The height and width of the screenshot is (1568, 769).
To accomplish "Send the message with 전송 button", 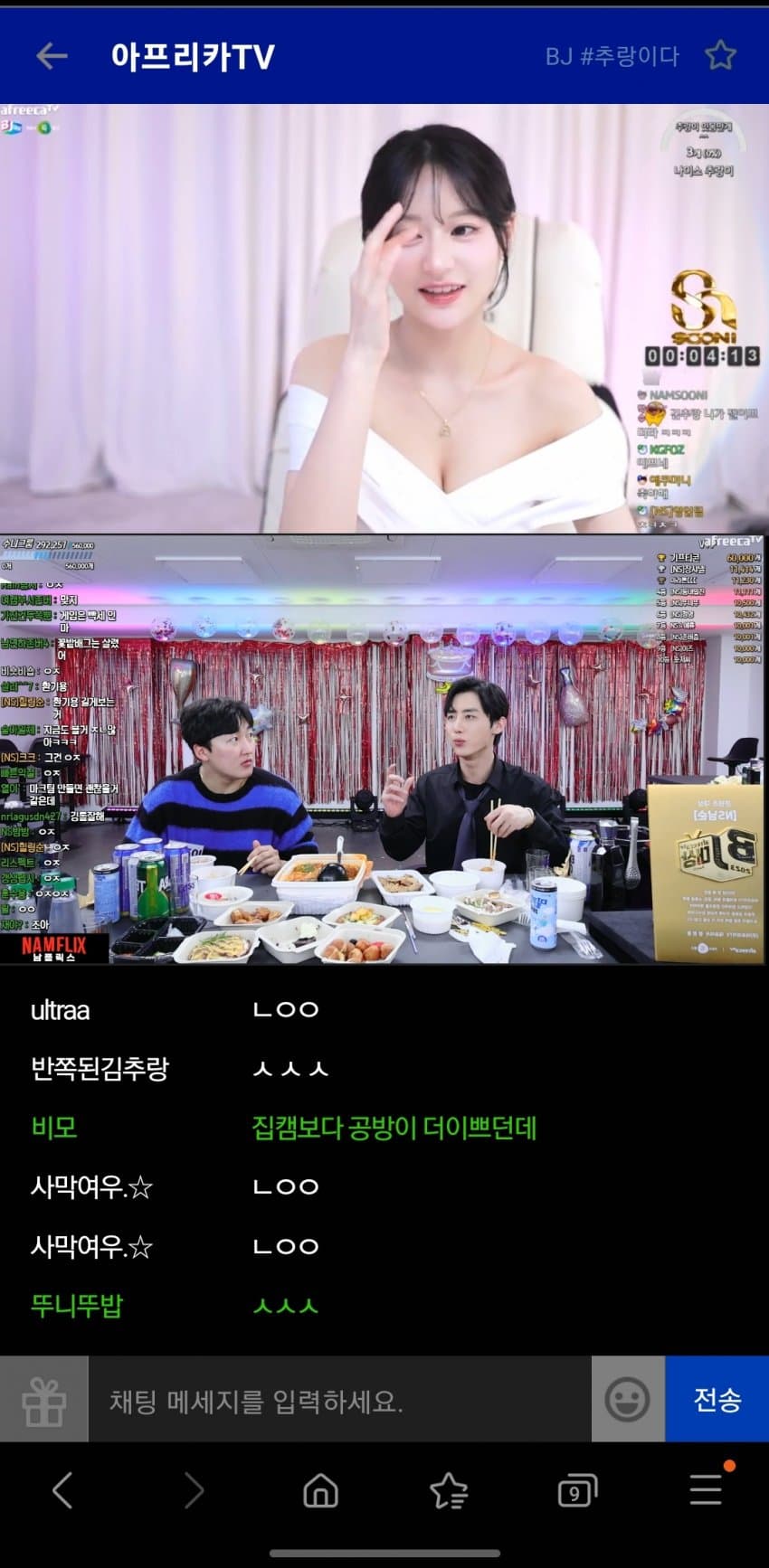I will click(717, 1400).
